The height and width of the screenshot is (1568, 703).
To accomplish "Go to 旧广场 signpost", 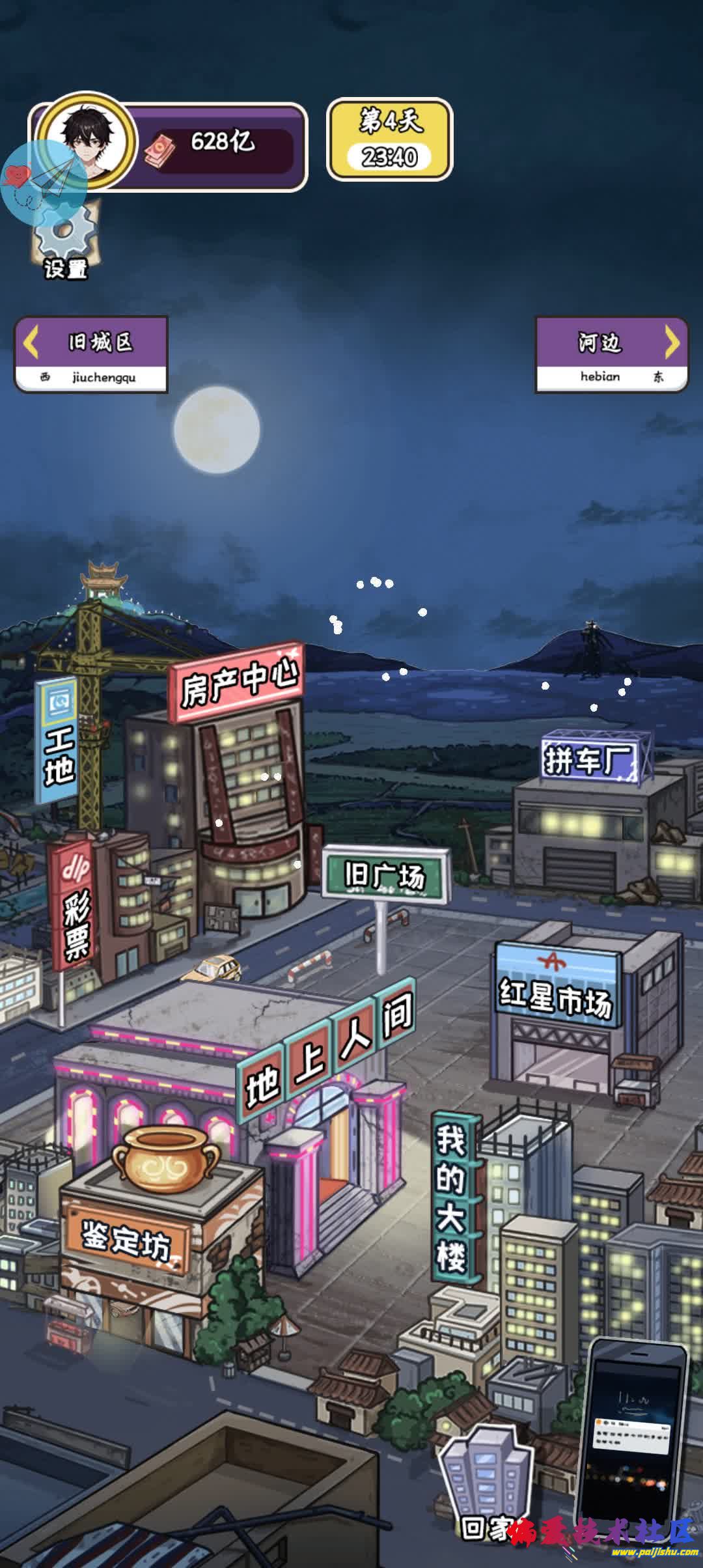I will click(x=385, y=875).
